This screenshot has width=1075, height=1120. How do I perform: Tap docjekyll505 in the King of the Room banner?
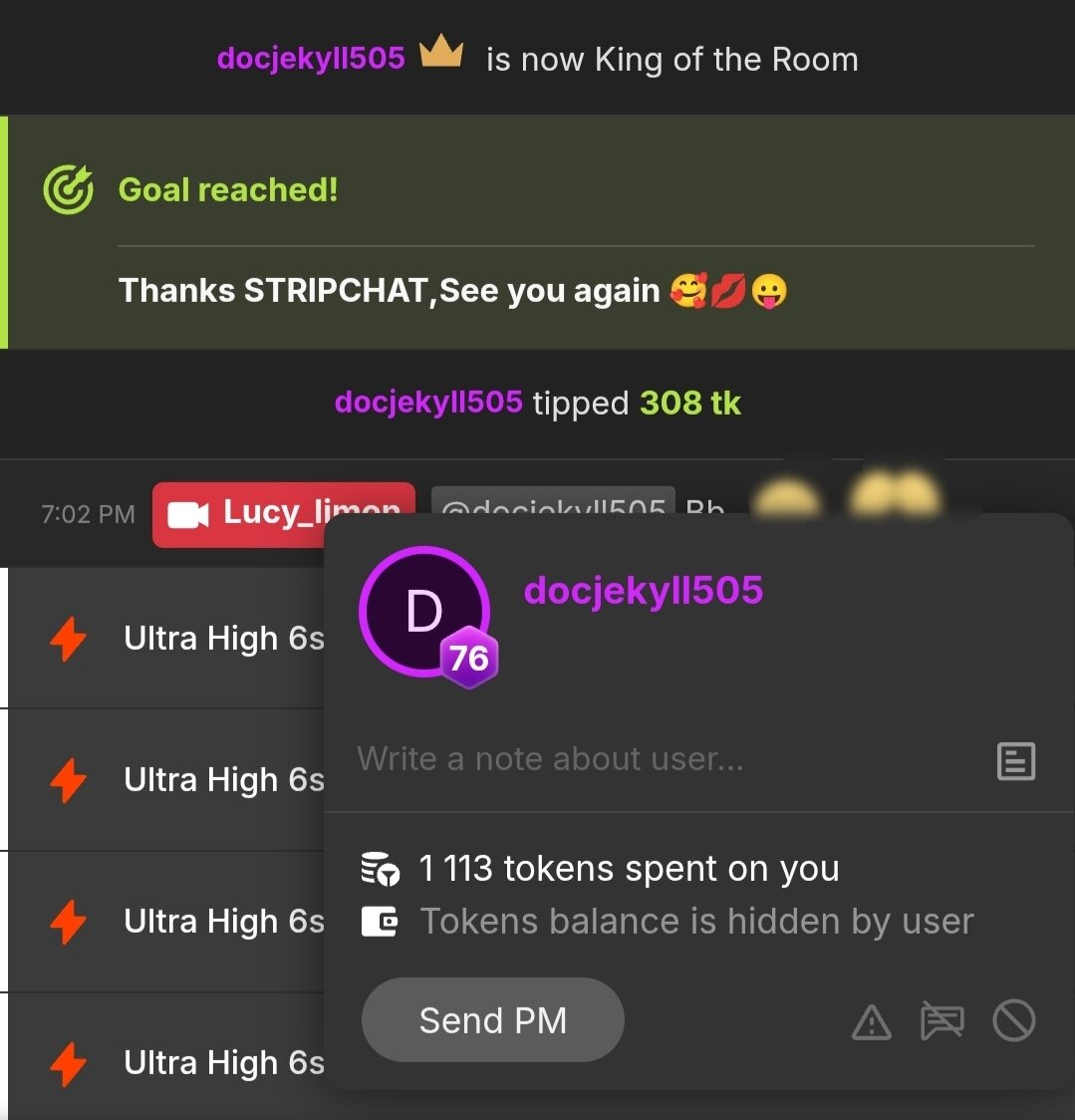(311, 58)
